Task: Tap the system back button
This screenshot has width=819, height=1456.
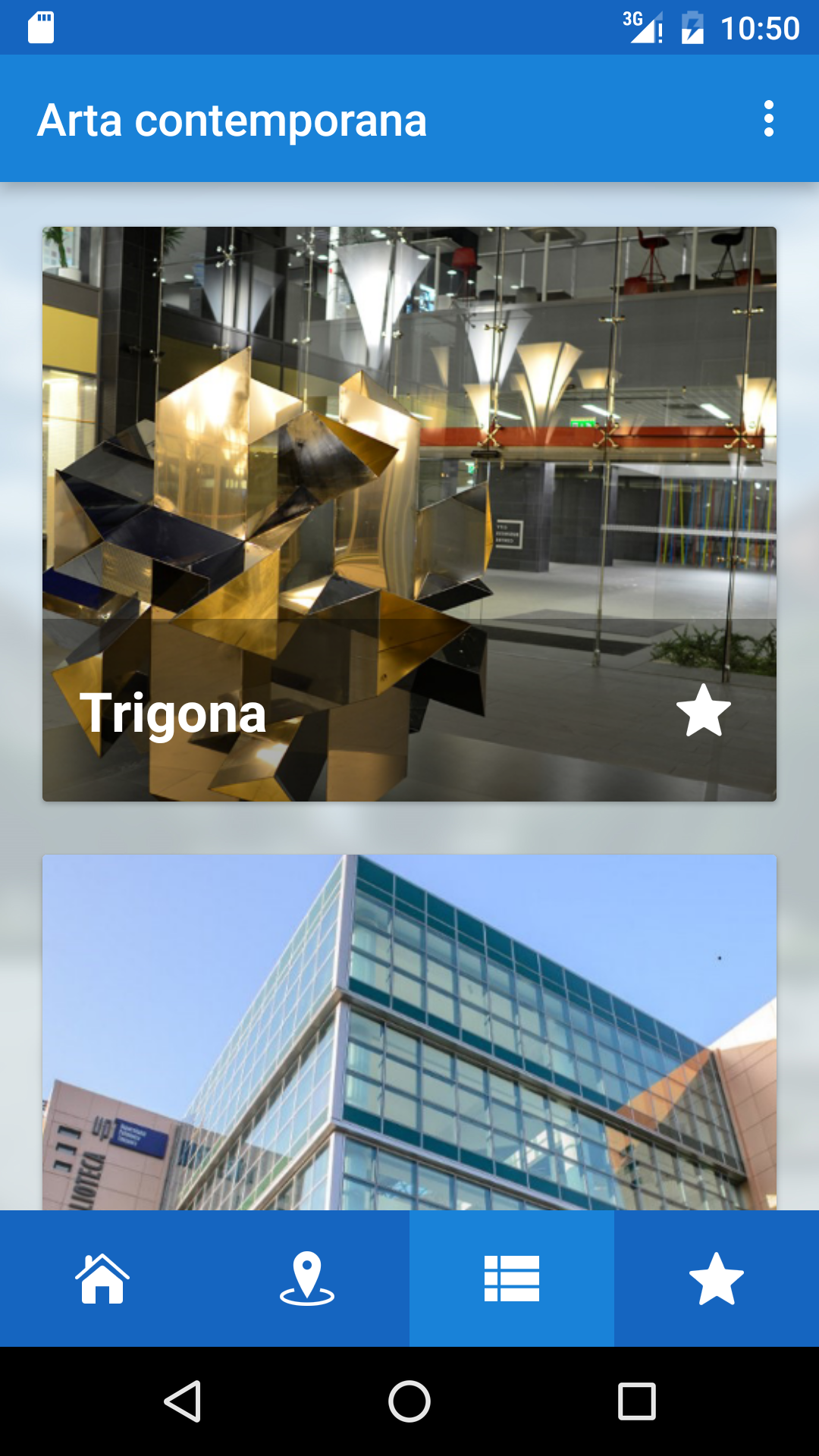Action: [183, 1401]
